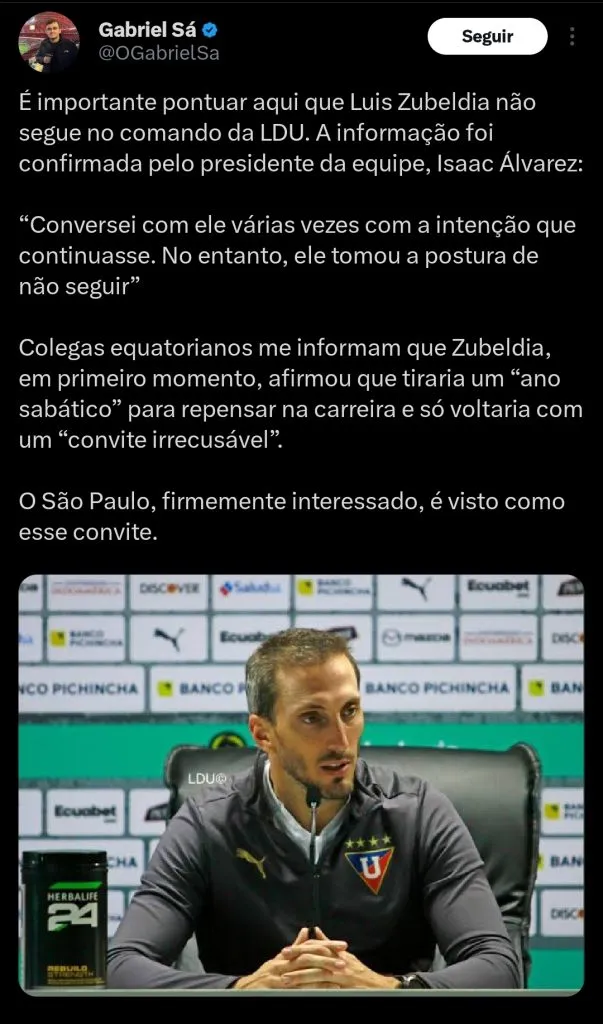Open the post's three-dot overflow menu
Viewport: 603px width, 1024px height.
click(x=572, y=37)
